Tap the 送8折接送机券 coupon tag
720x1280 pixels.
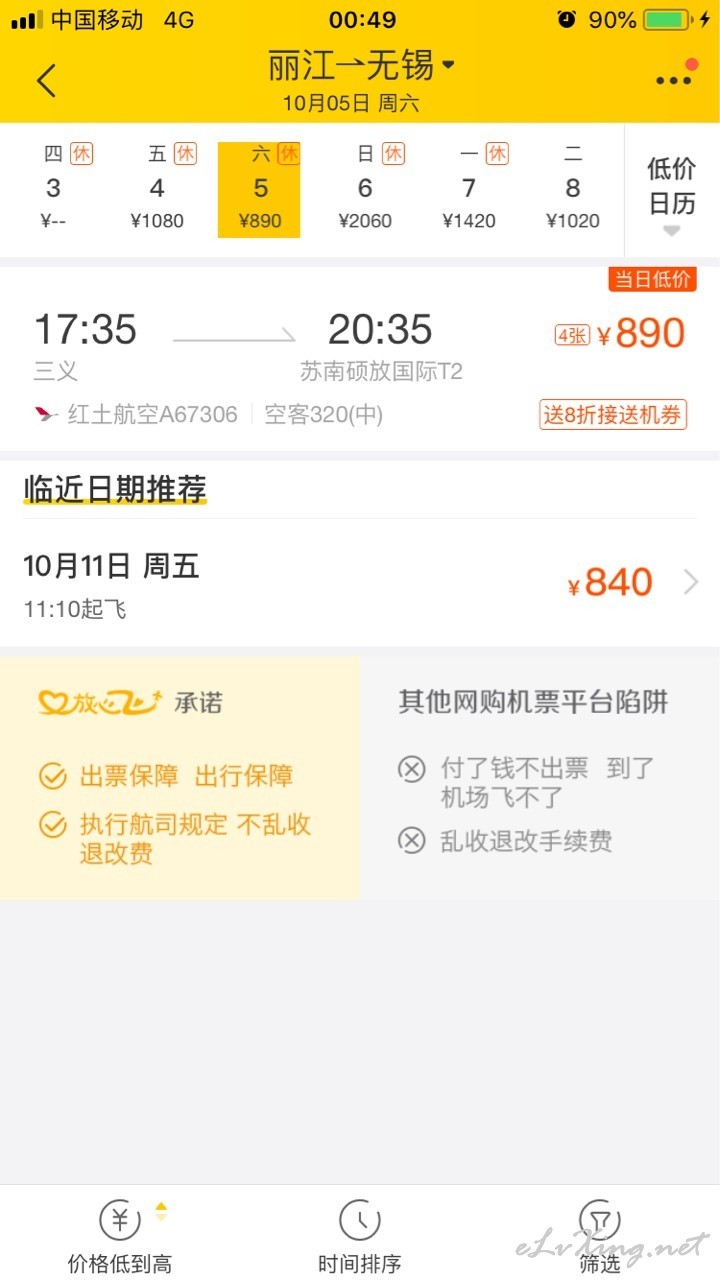613,414
